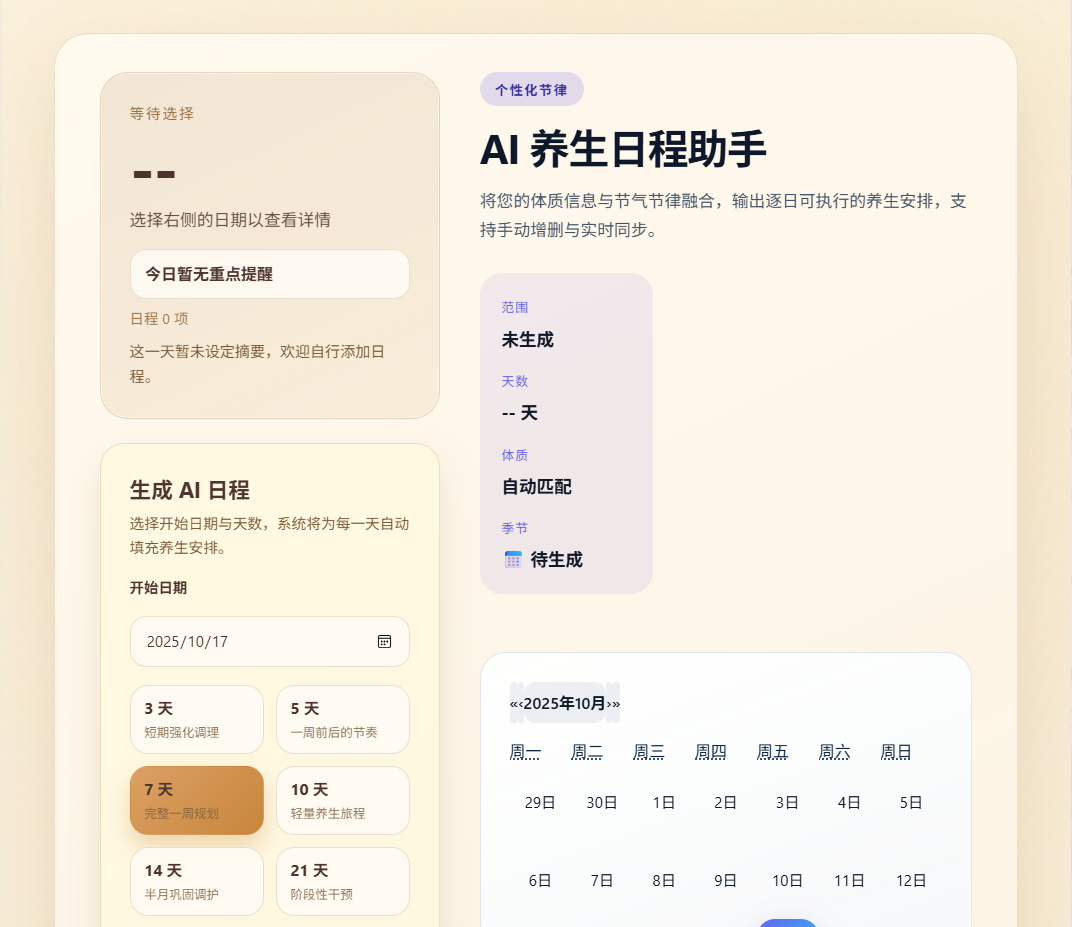Choose 3日 in the calendar
Screen dimensions: 1072x927
click(787, 802)
